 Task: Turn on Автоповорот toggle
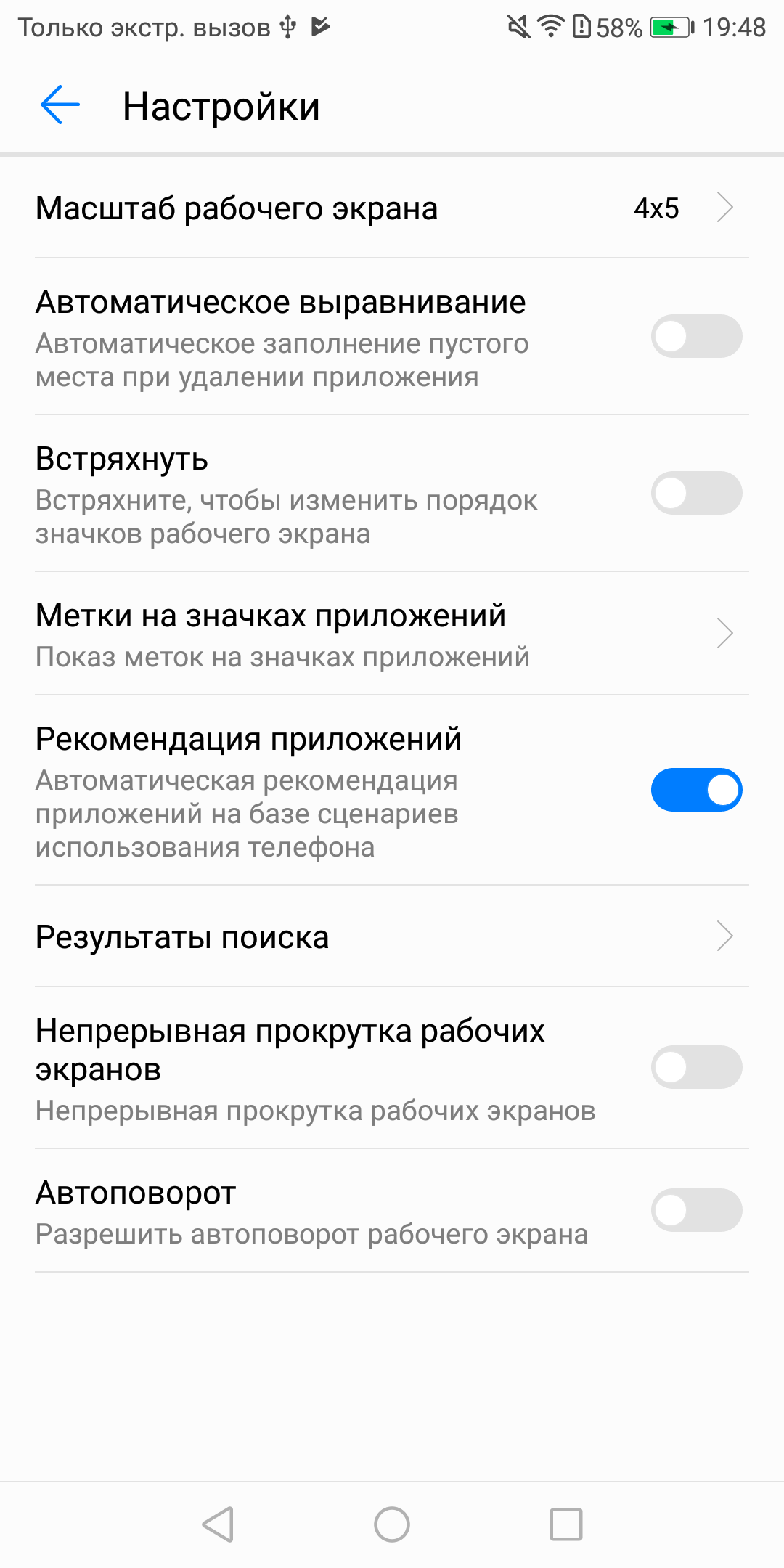coord(696,1210)
